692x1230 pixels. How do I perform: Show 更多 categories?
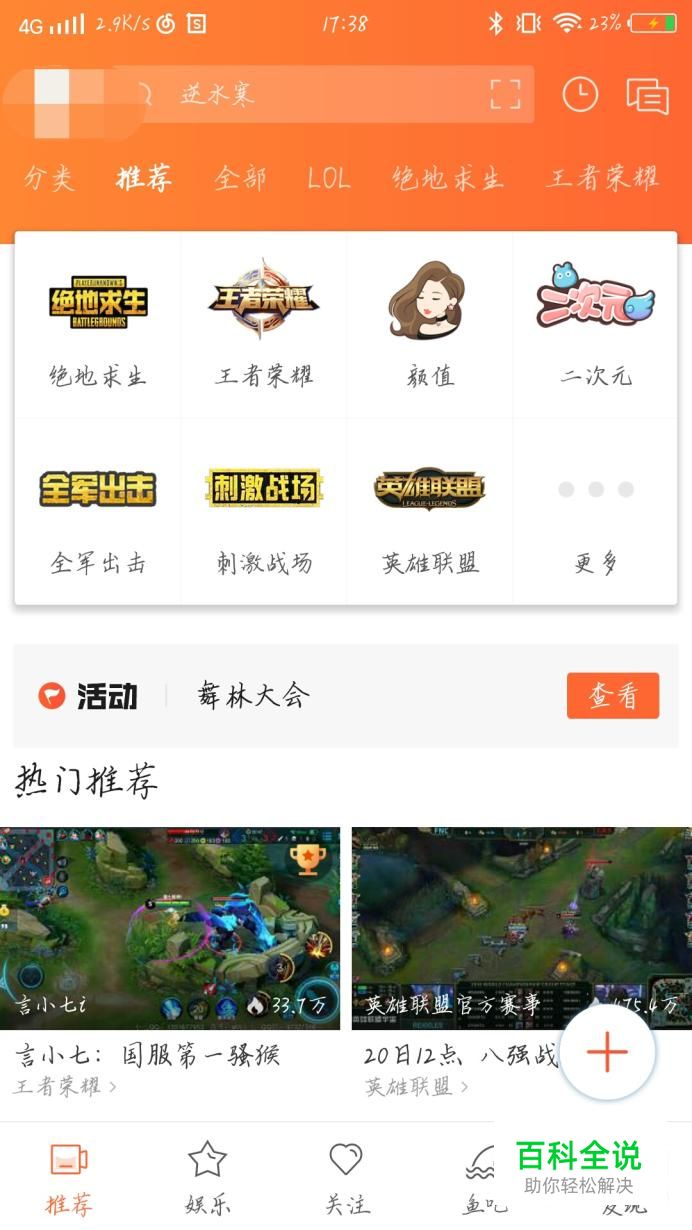tap(596, 512)
